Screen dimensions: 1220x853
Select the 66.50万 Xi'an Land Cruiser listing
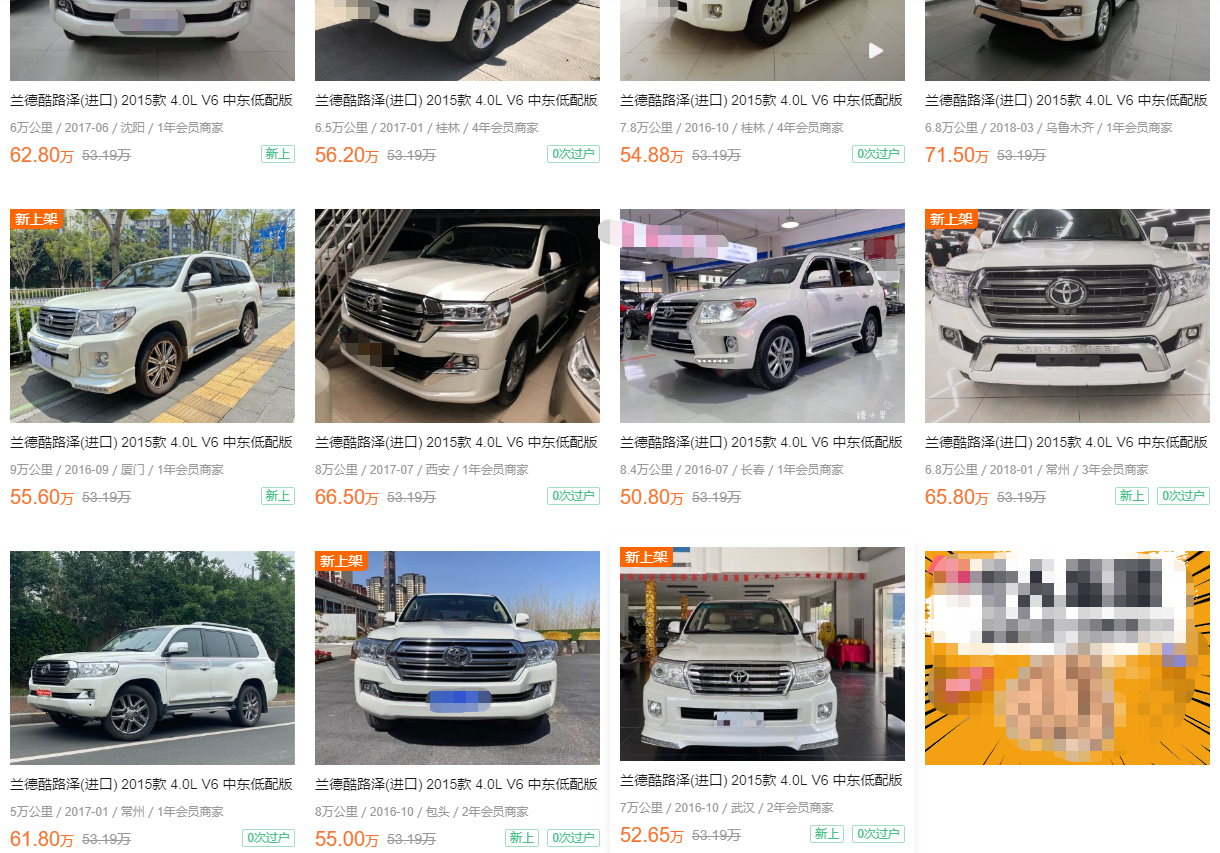(457, 316)
